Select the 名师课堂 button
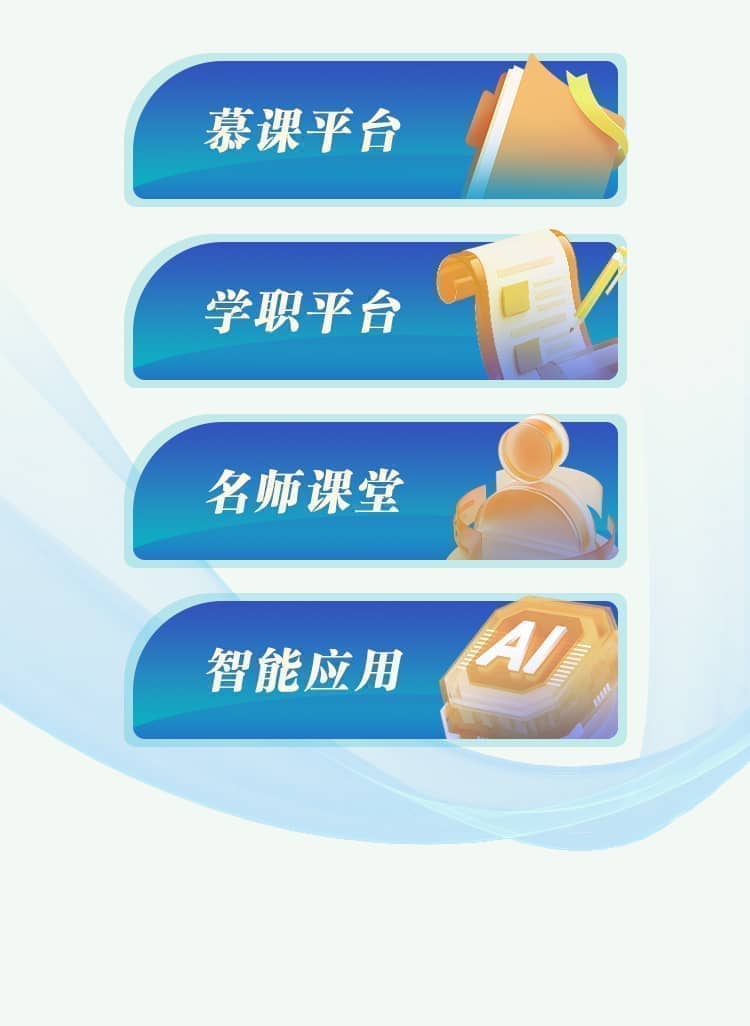Screen dimensions: 750x1026 tap(375, 490)
